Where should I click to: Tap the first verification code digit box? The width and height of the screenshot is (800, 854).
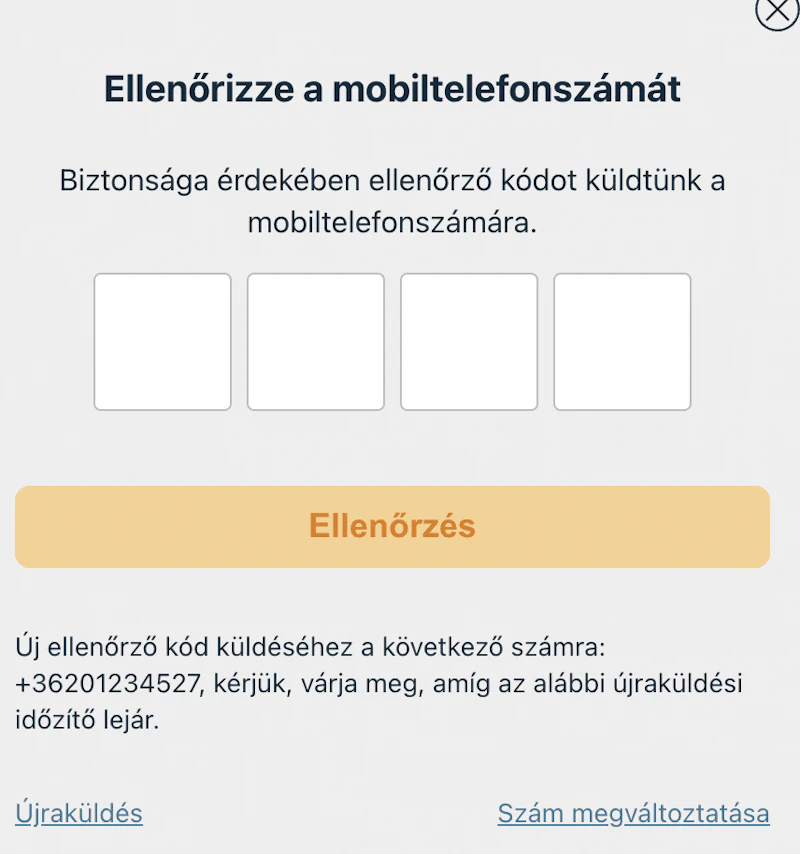(x=163, y=342)
